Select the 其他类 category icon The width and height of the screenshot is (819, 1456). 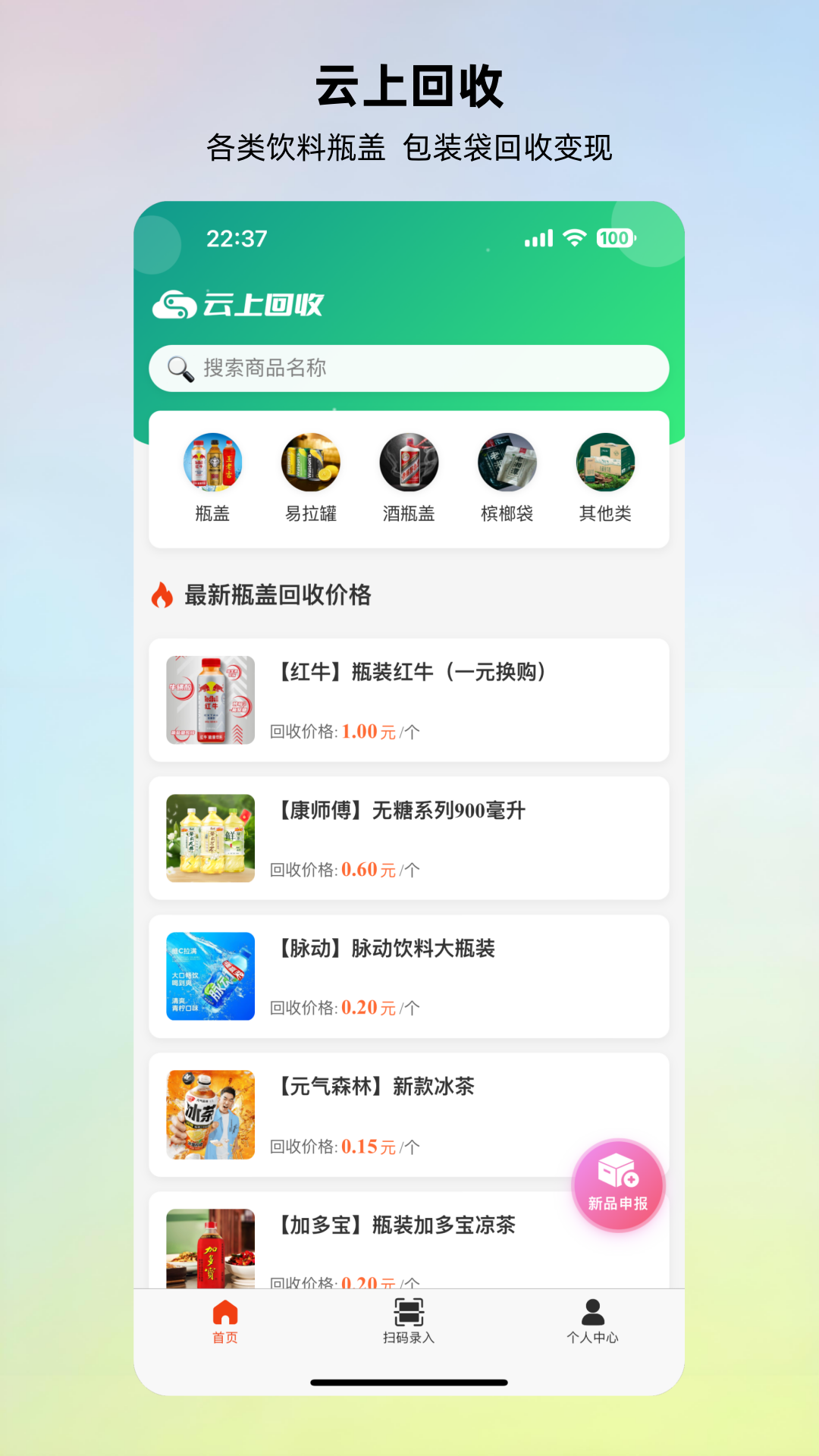point(604,463)
